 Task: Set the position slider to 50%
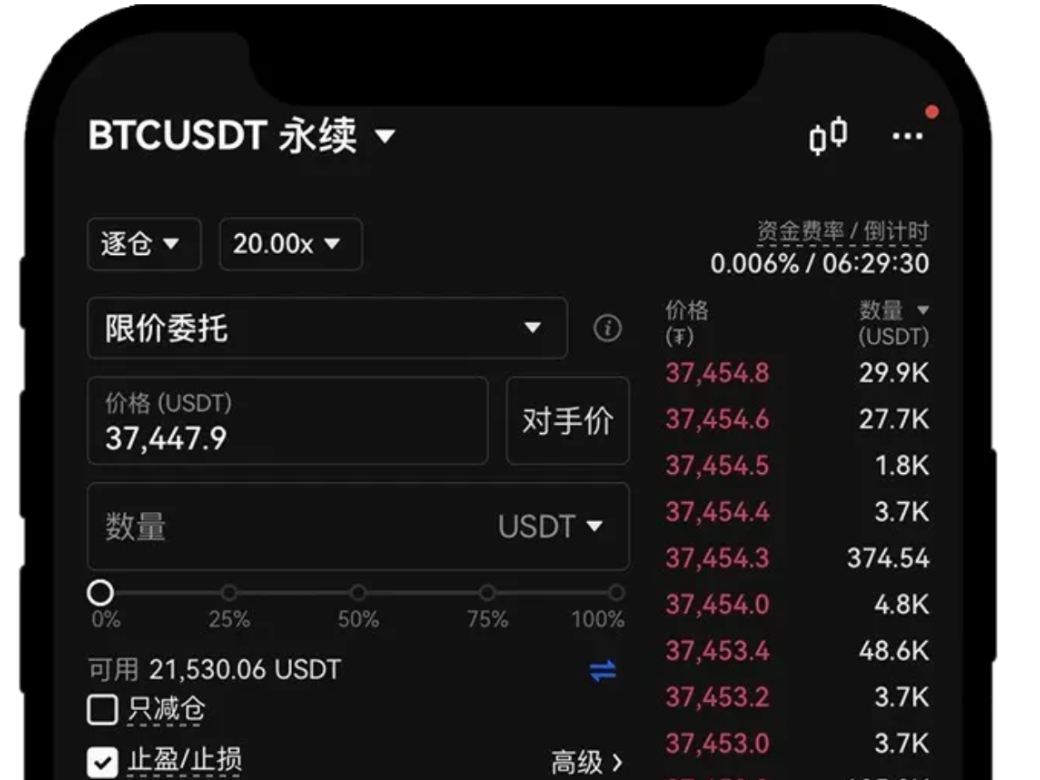(358, 593)
